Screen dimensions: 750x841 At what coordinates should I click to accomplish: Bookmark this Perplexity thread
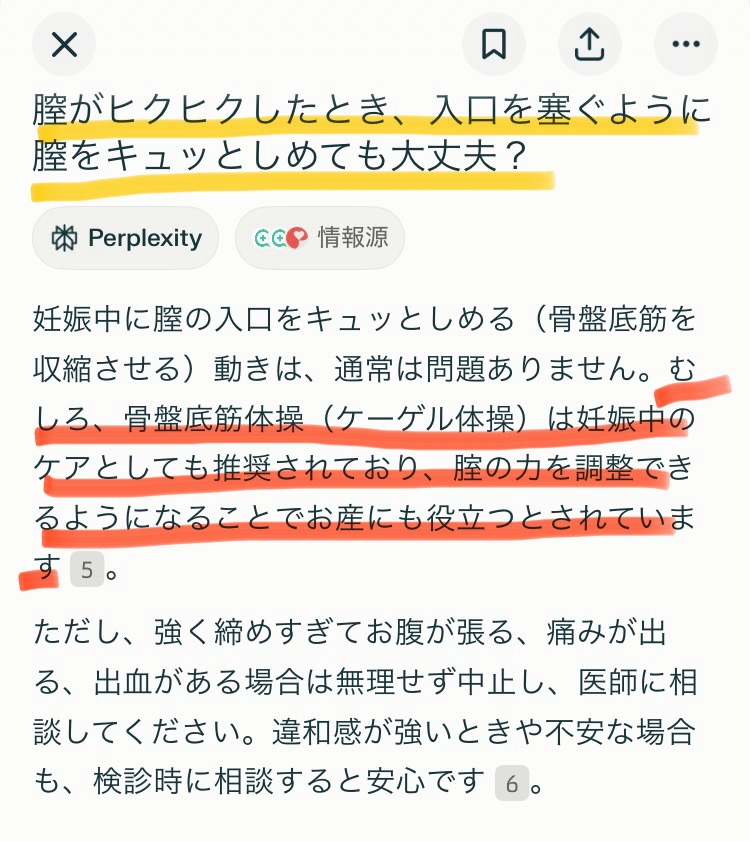pyautogui.click(x=494, y=44)
